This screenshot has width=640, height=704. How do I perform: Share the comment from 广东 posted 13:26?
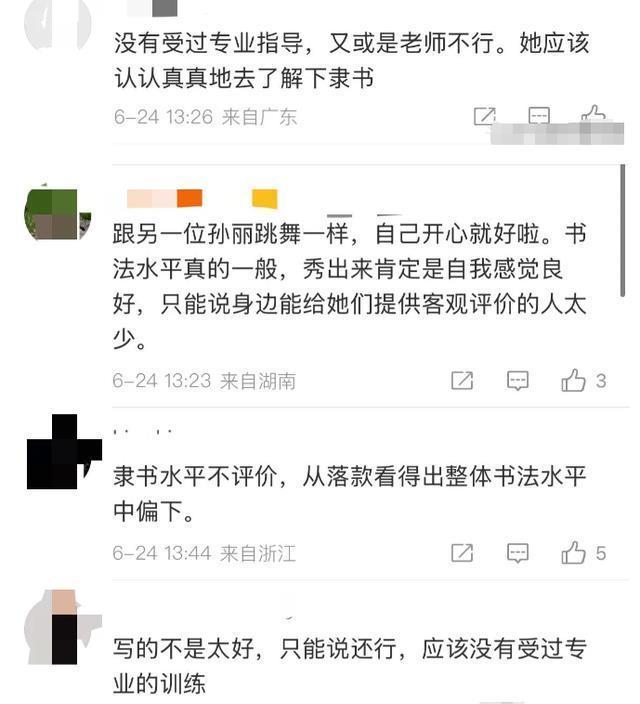point(484,116)
